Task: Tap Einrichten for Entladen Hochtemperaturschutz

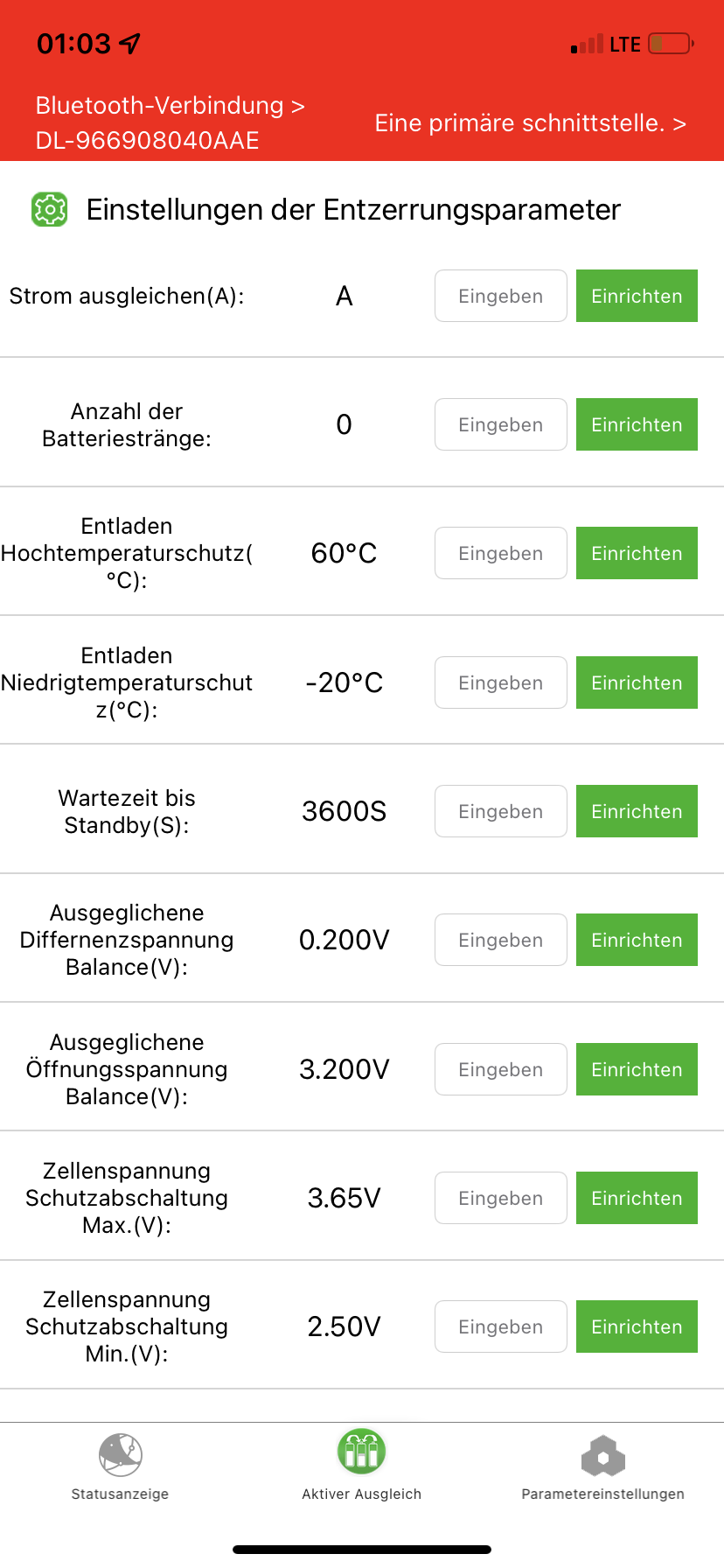Action: [637, 553]
